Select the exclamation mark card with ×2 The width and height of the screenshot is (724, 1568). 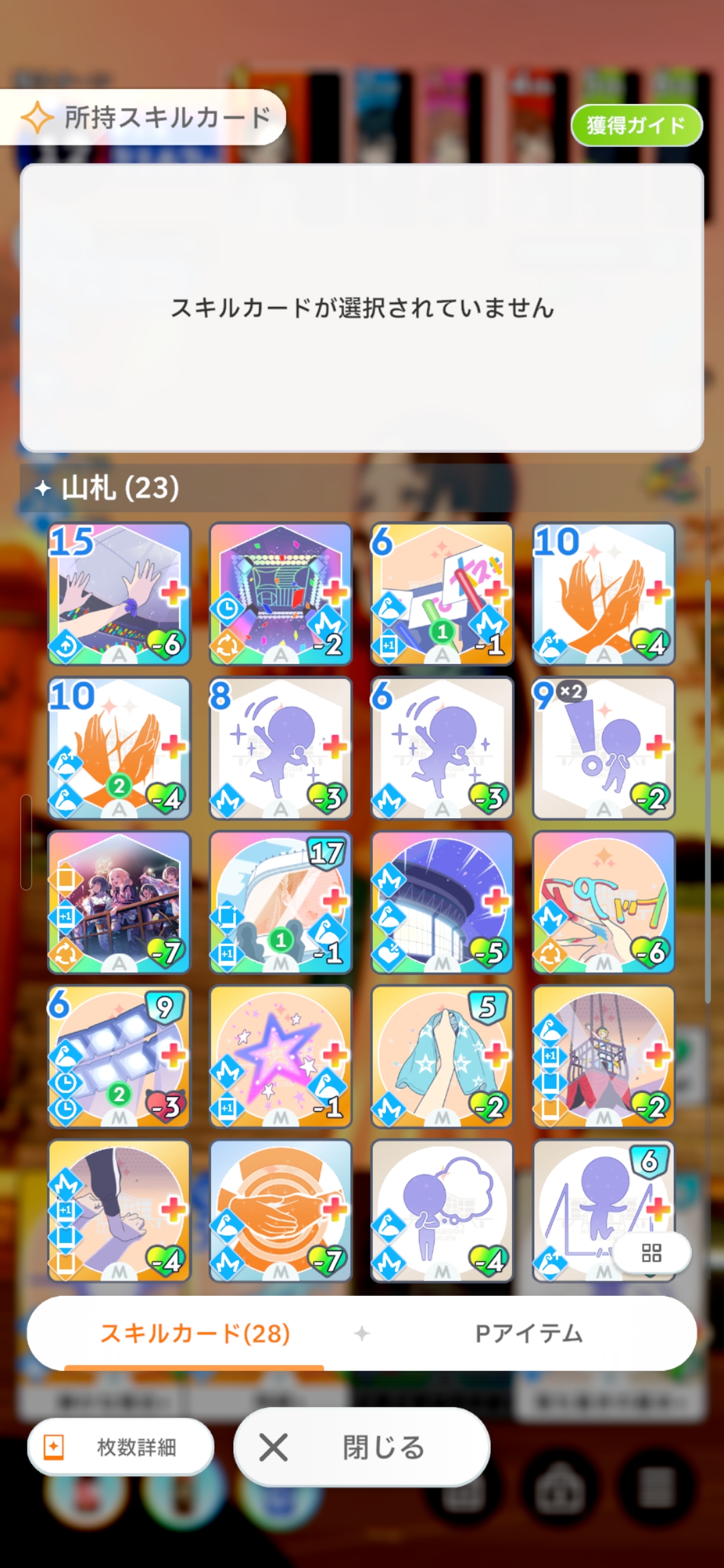click(x=603, y=748)
